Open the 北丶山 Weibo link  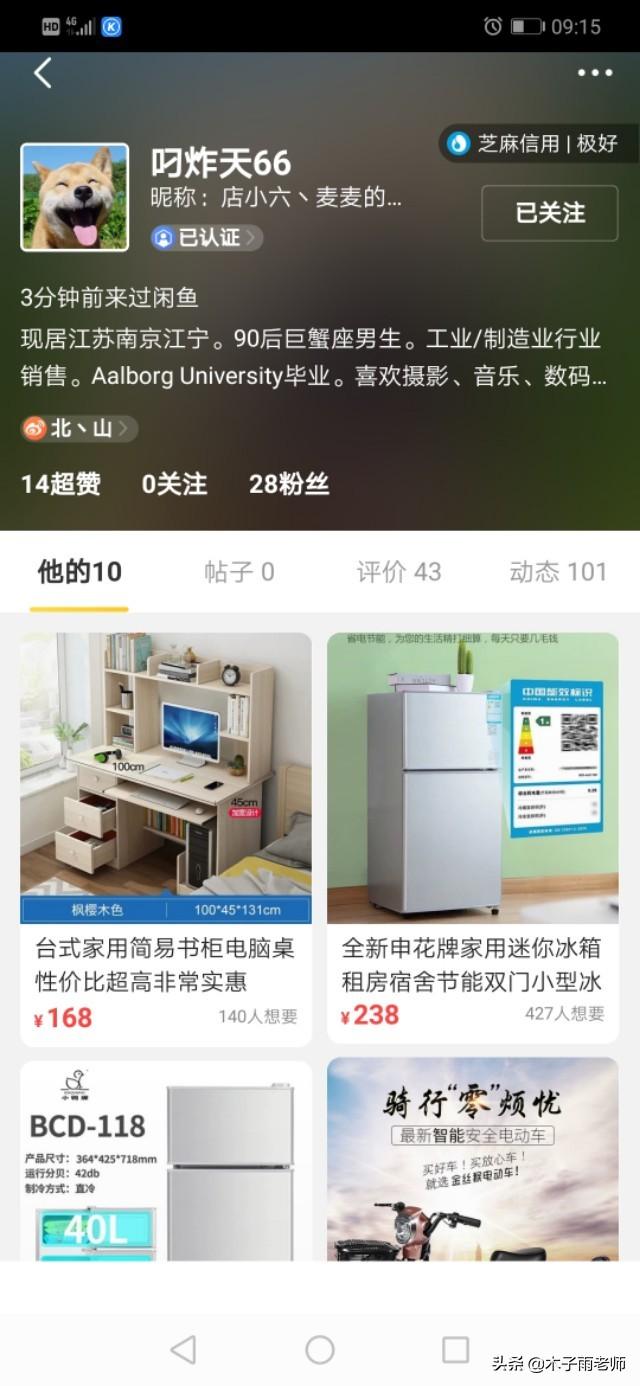coord(80,429)
